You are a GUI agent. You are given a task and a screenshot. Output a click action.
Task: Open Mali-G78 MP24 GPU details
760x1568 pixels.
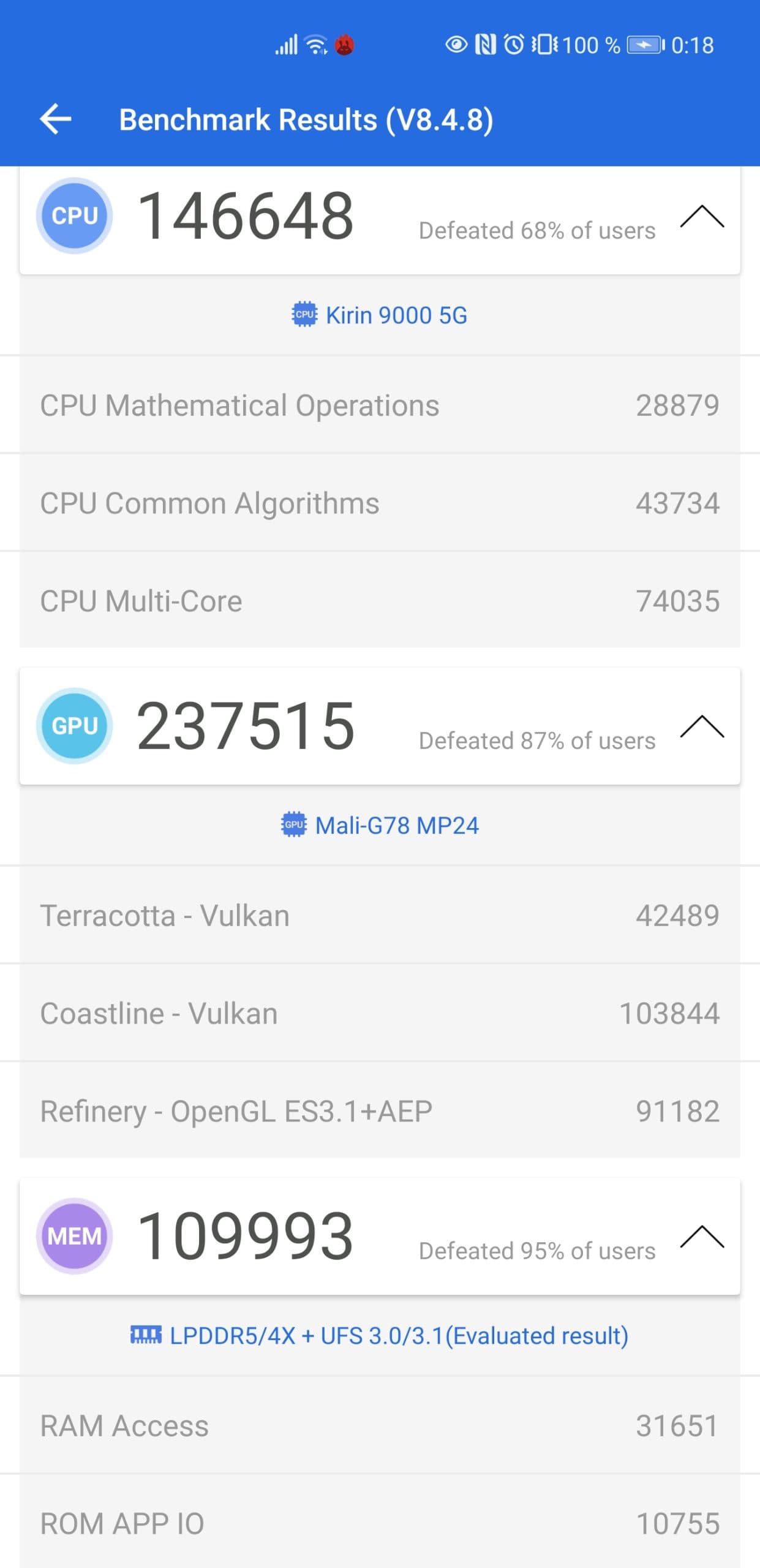pyautogui.click(x=380, y=826)
